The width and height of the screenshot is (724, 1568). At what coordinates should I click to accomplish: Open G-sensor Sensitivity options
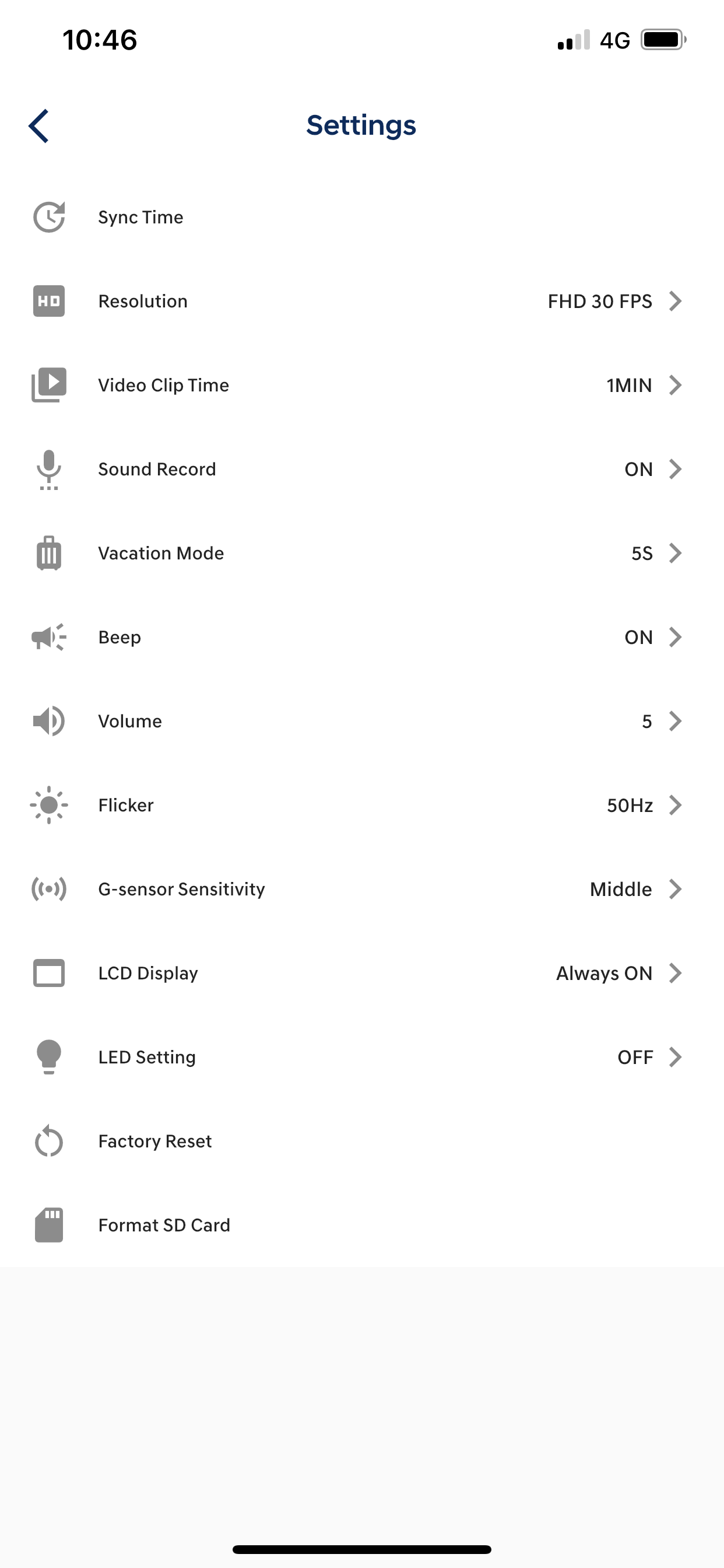pos(362,890)
